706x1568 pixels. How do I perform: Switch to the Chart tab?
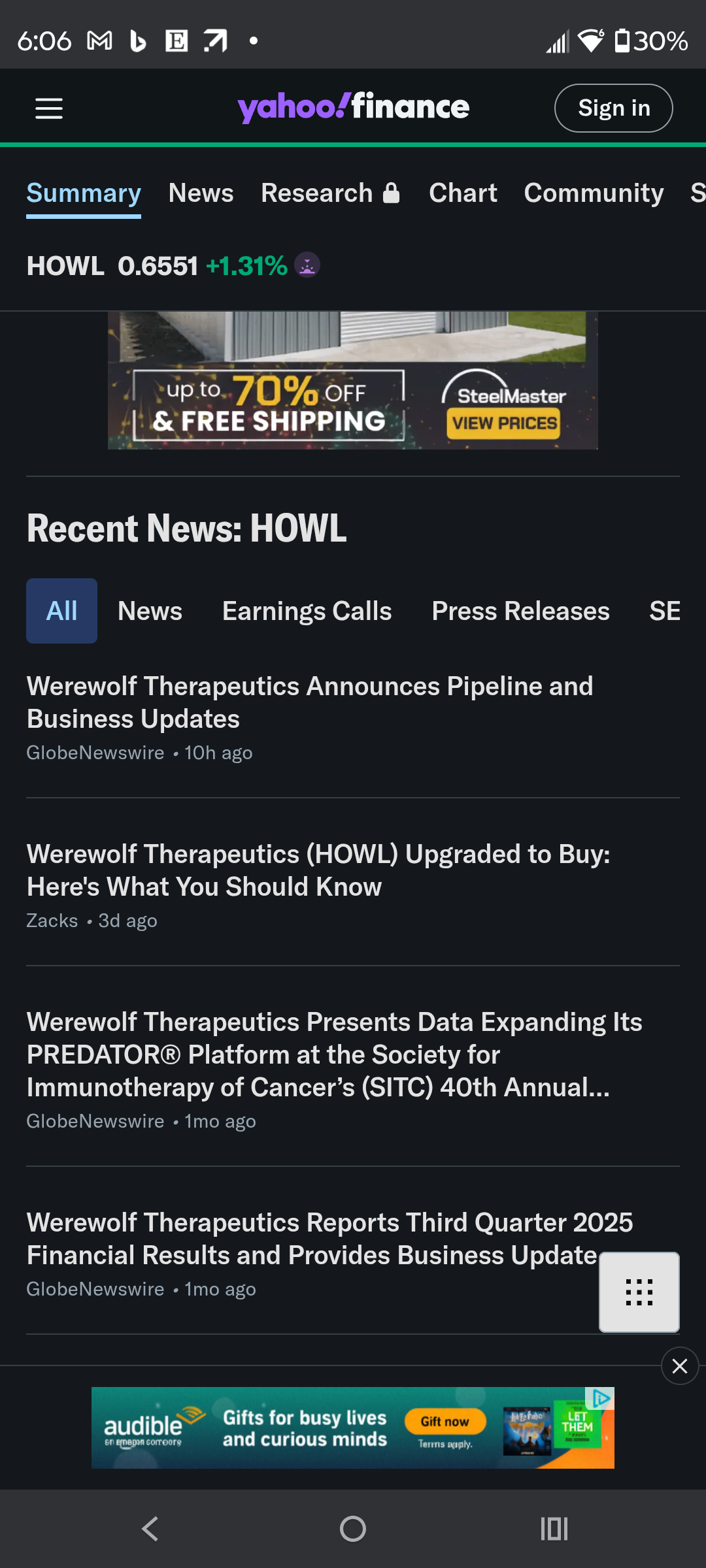tap(463, 193)
